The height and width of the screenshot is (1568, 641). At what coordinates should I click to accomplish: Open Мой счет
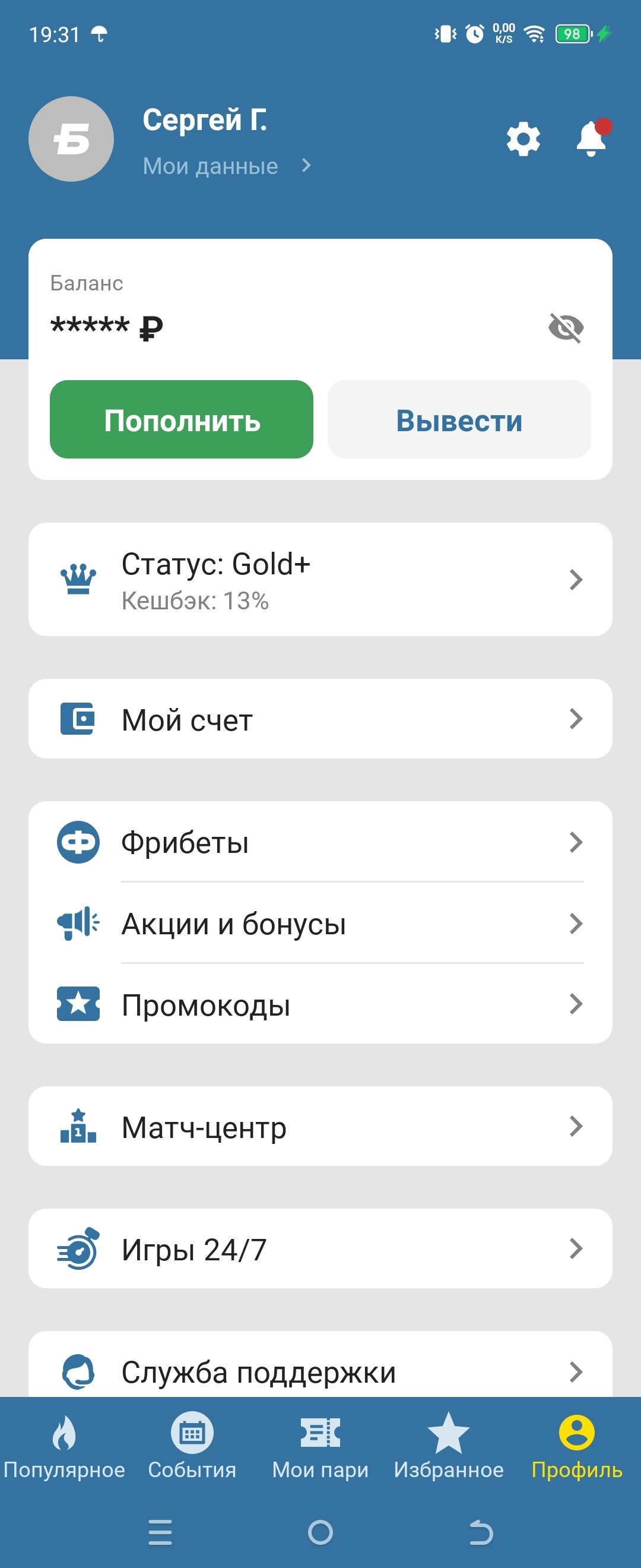coord(320,719)
